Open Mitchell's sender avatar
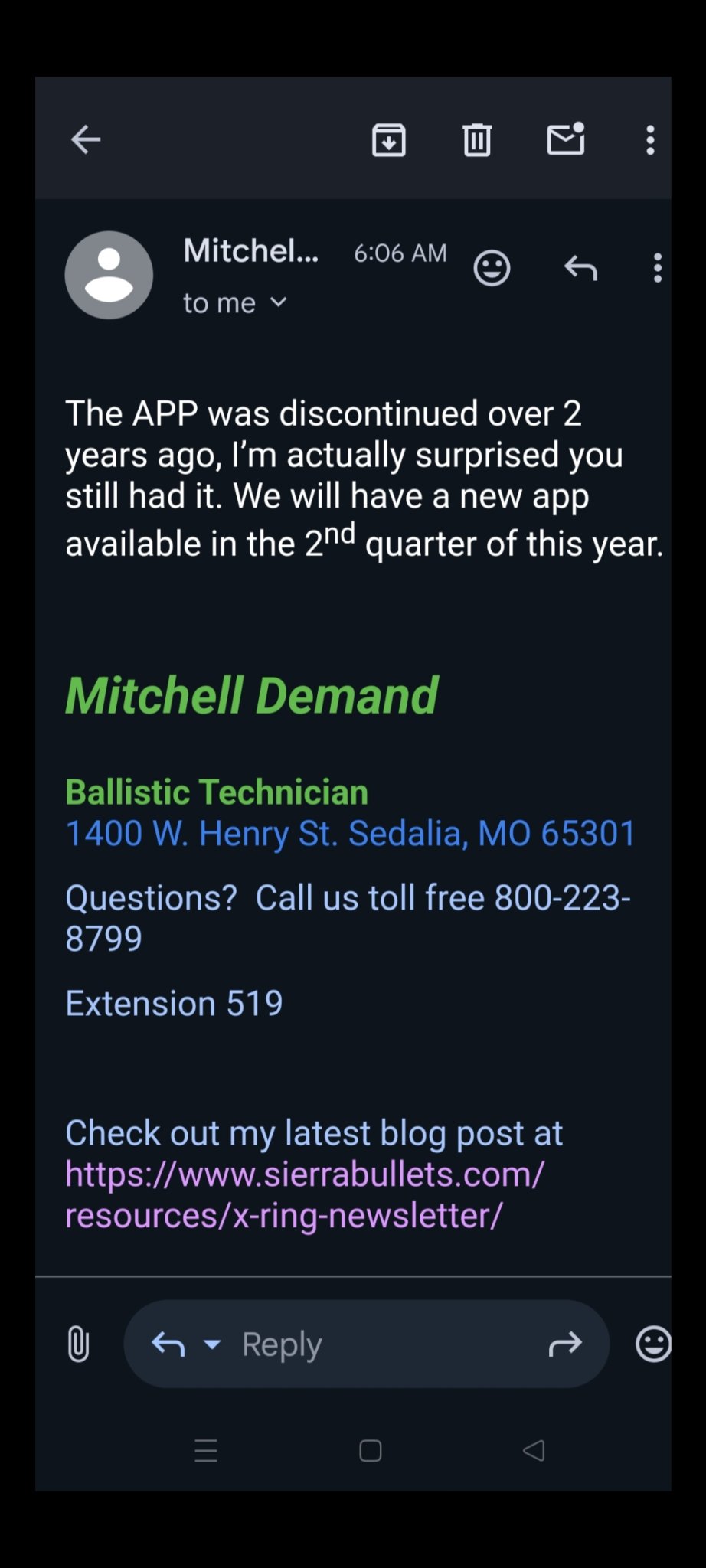The width and height of the screenshot is (706, 1568). click(109, 275)
